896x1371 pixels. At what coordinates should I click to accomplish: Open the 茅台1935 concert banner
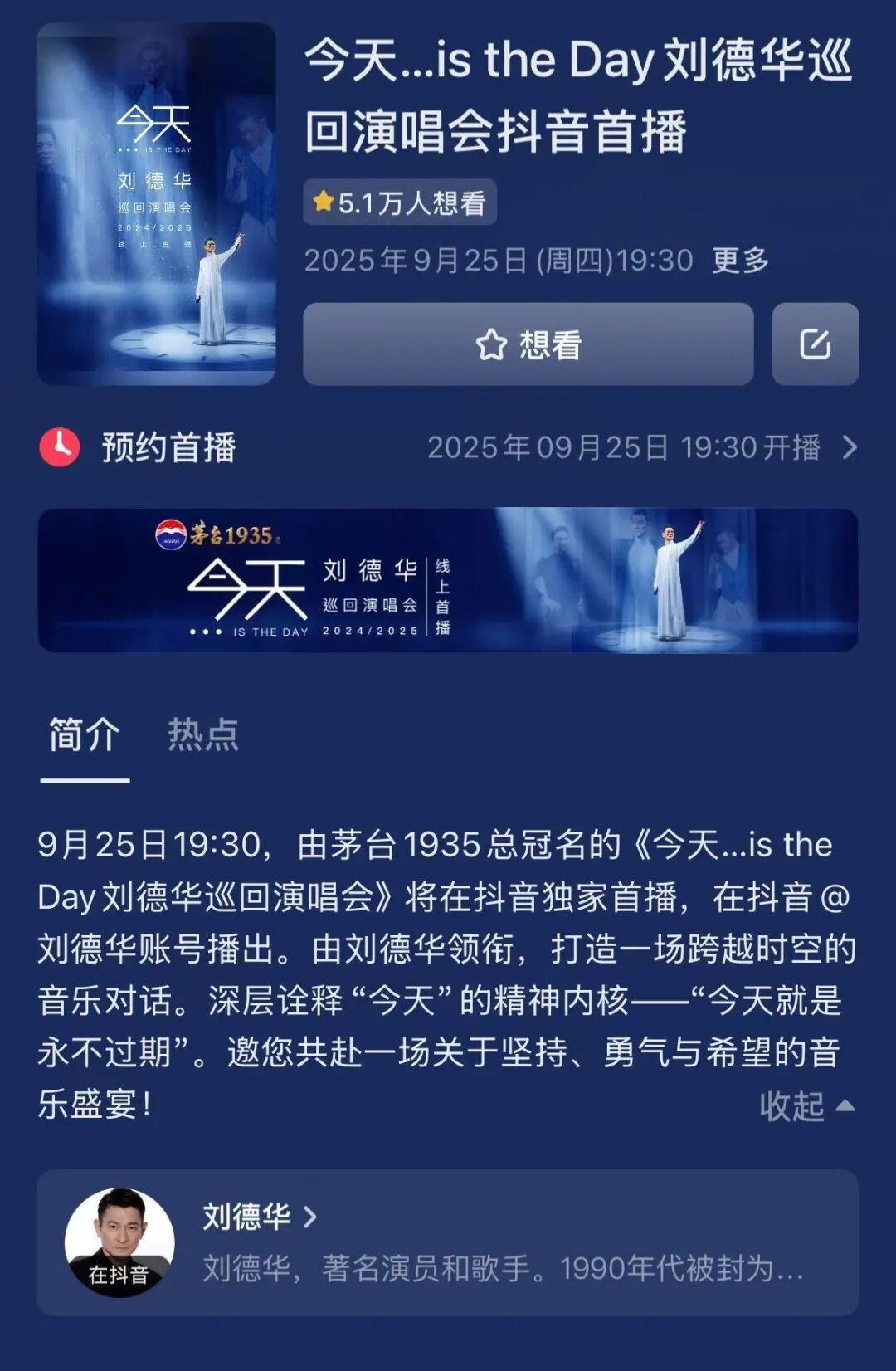448,580
